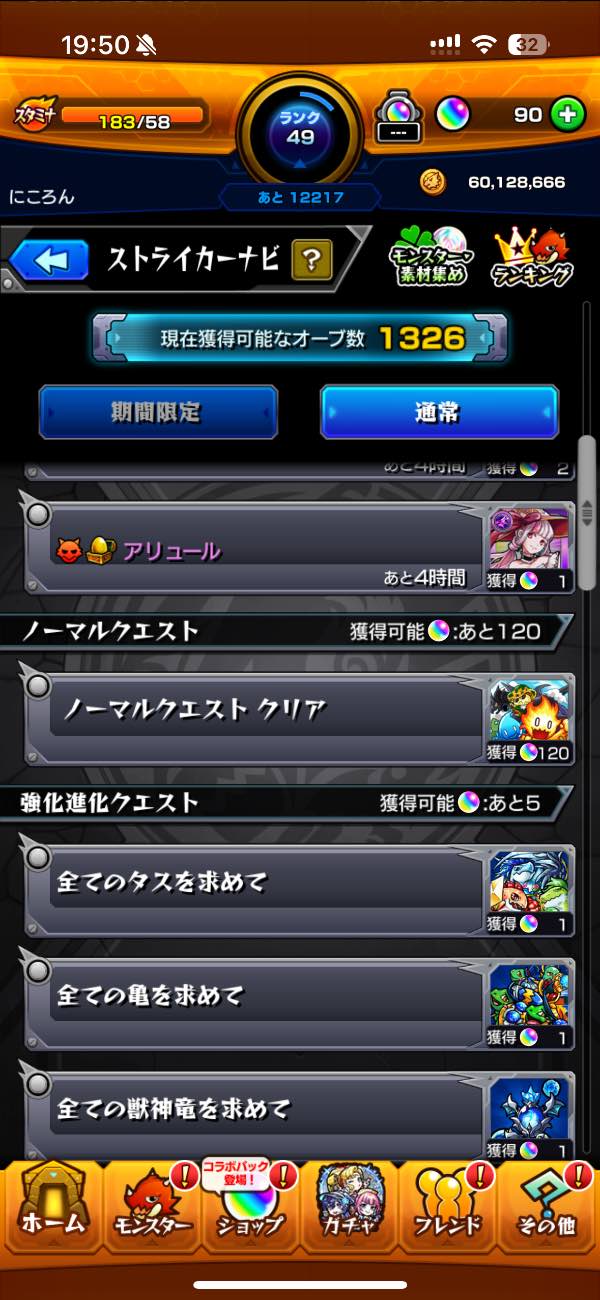Add orbs with the green plus button

(567, 114)
